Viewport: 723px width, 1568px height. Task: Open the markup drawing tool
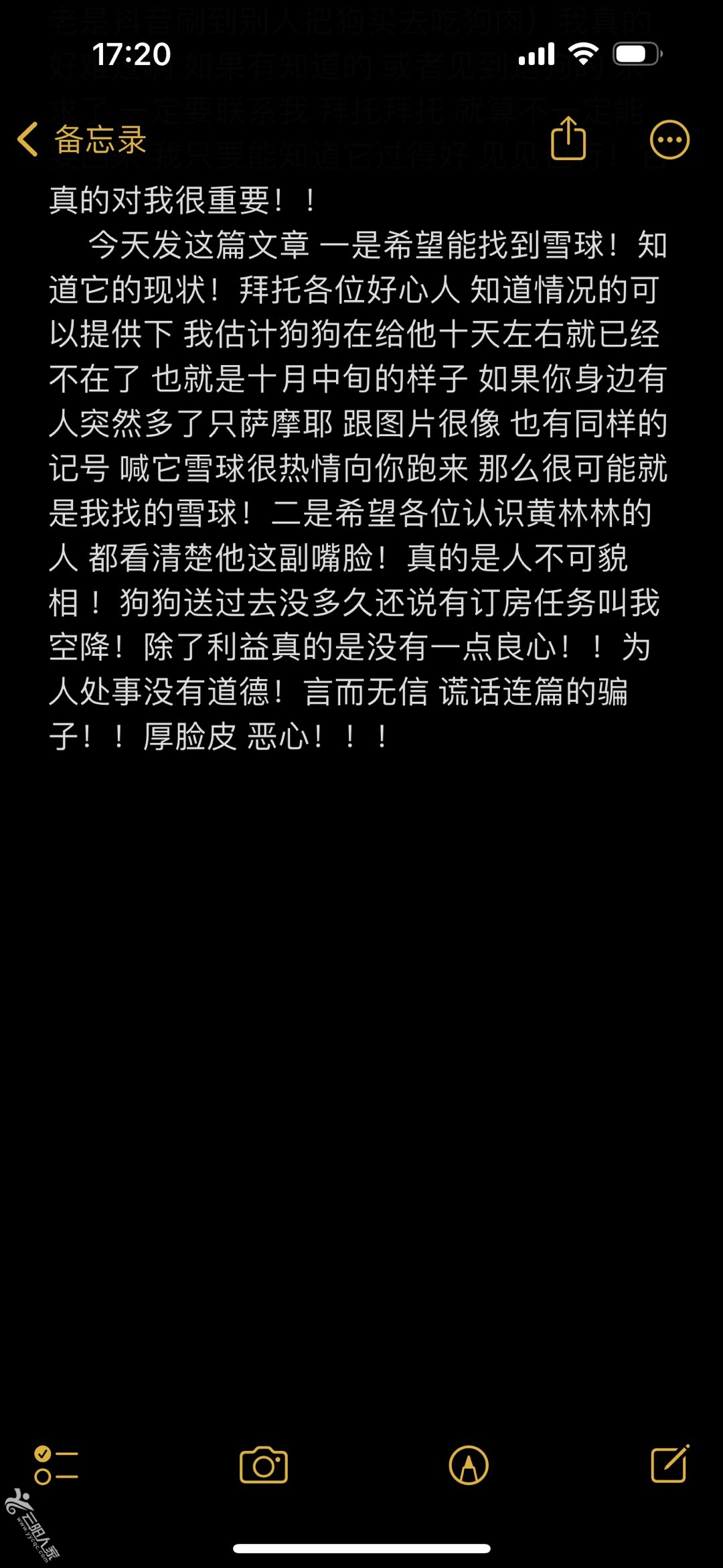469,1466
